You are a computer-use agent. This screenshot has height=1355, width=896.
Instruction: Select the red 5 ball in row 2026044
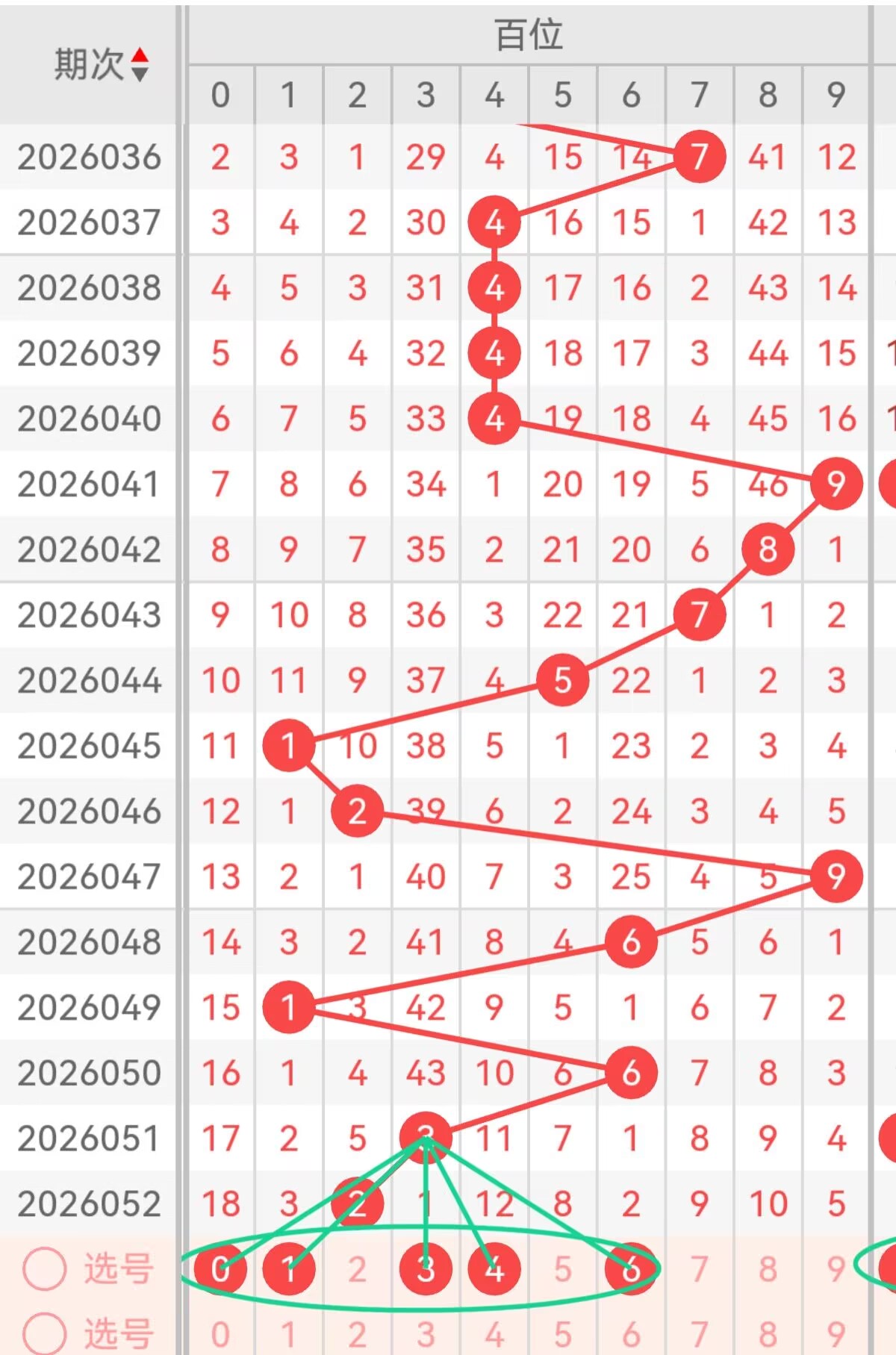coord(562,680)
